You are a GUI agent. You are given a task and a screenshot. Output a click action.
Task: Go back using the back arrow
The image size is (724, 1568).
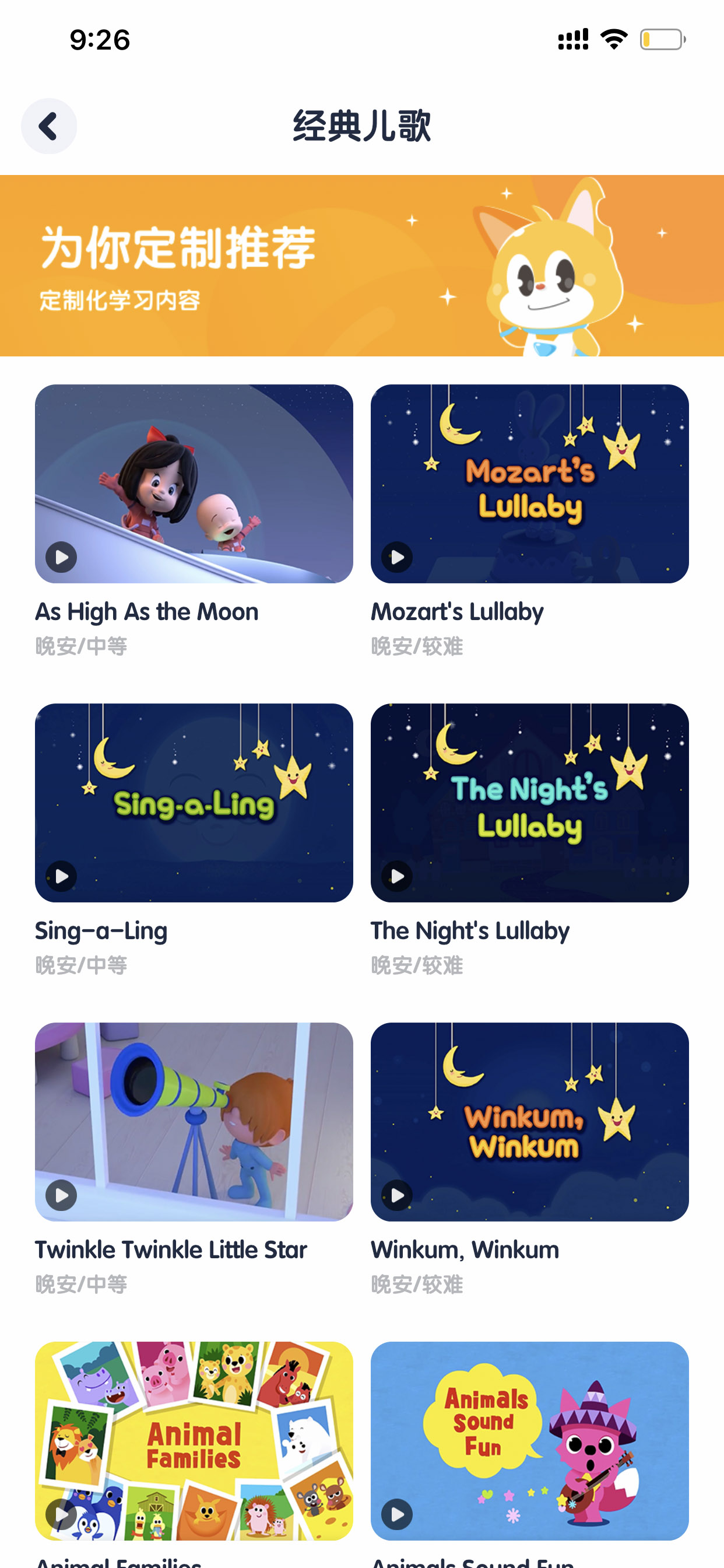click(48, 126)
